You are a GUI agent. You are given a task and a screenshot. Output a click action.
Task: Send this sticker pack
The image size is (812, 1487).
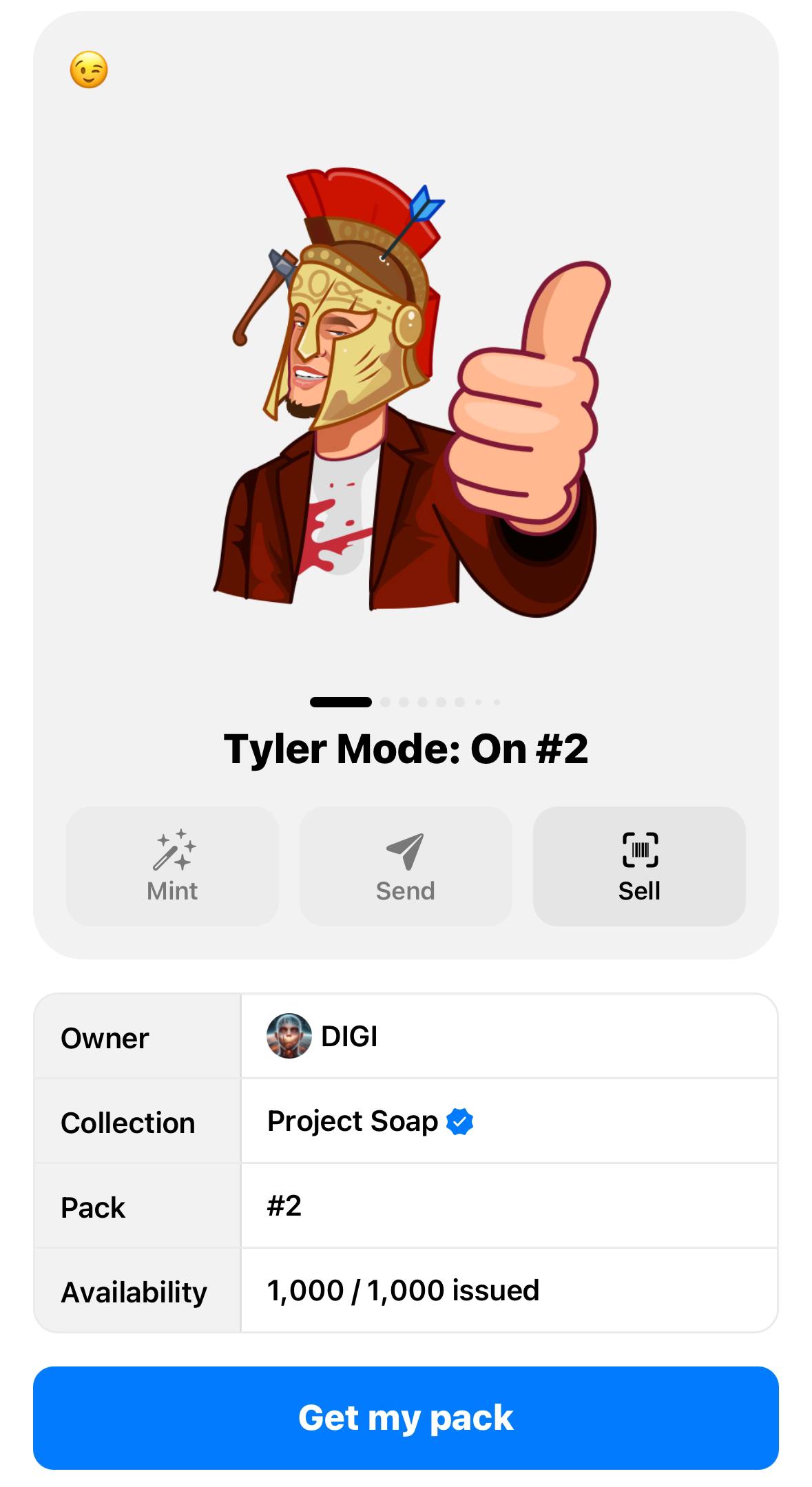405,866
